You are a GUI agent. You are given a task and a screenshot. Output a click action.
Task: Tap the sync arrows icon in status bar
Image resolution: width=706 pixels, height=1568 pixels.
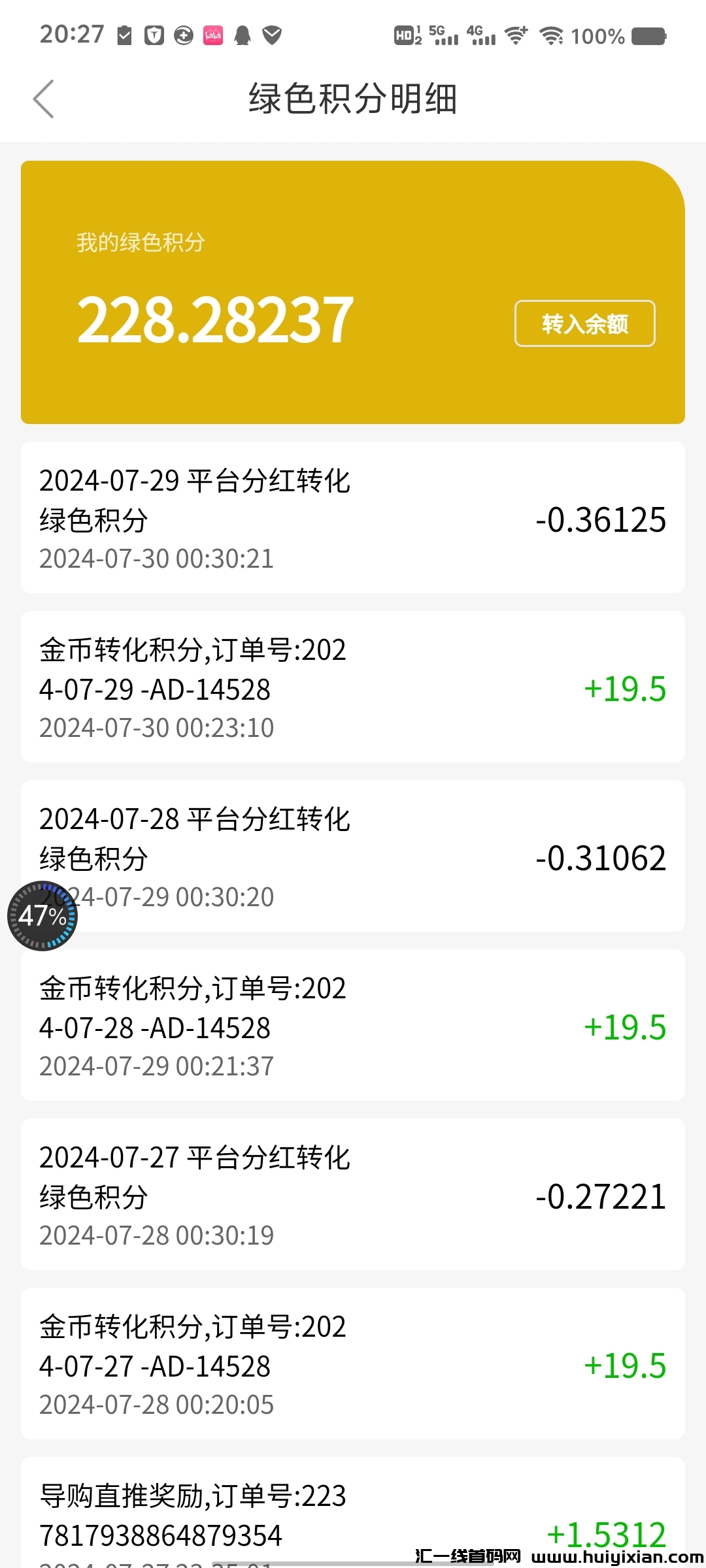(x=184, y=36)
